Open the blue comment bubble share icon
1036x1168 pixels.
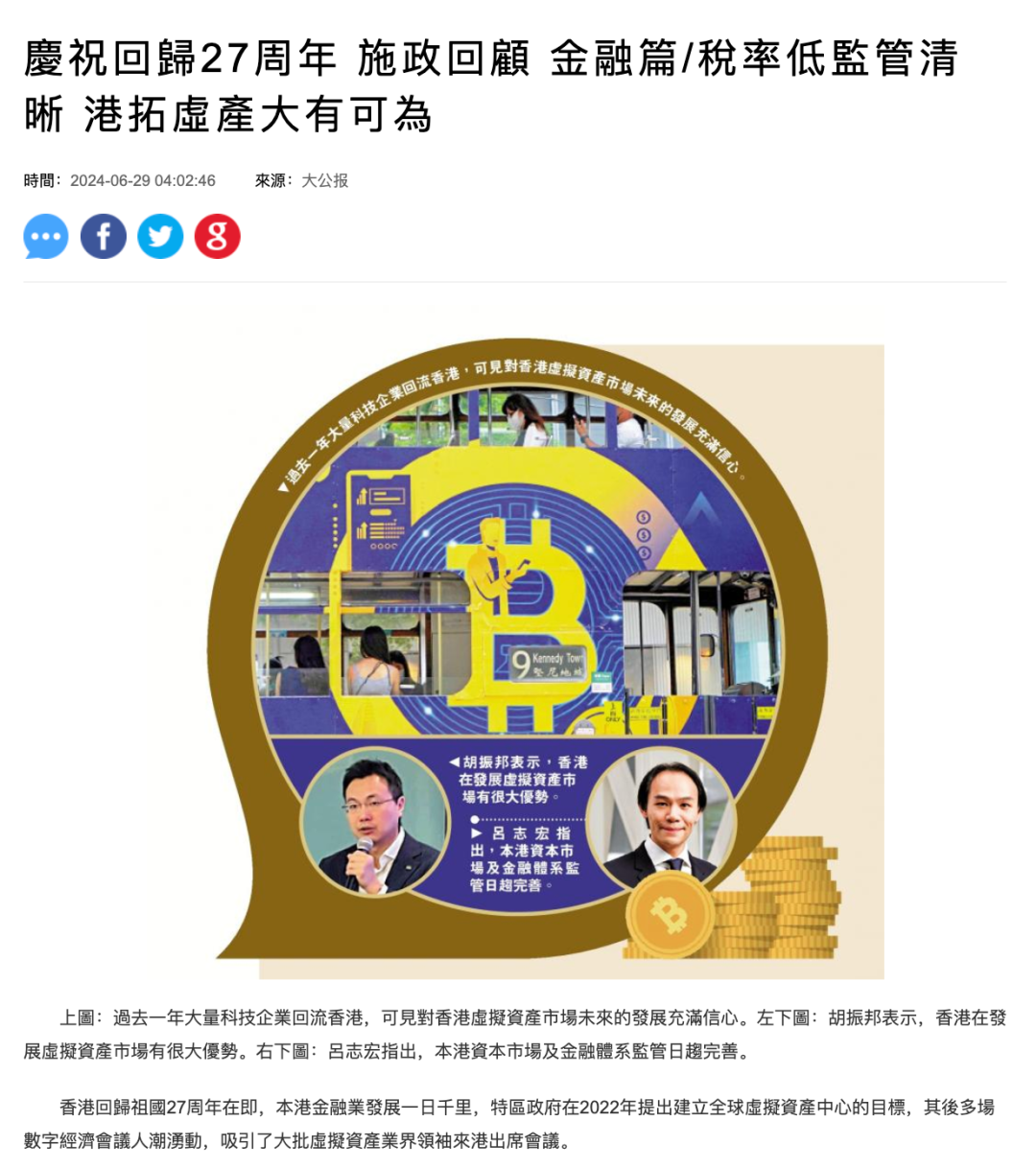pos(46,236)
